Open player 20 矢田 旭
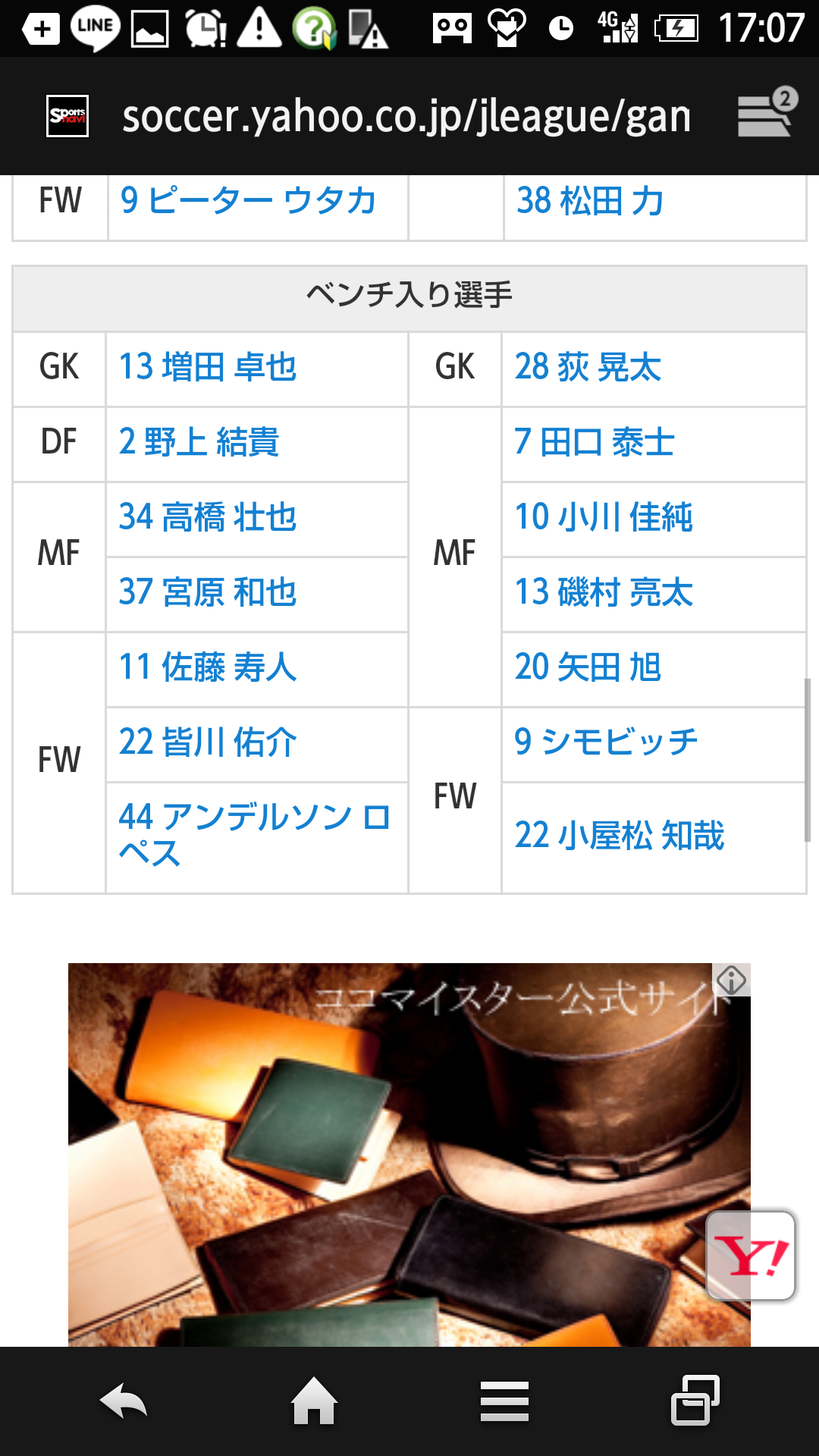This screenshot has width=819, height=1456. [588, 667]
